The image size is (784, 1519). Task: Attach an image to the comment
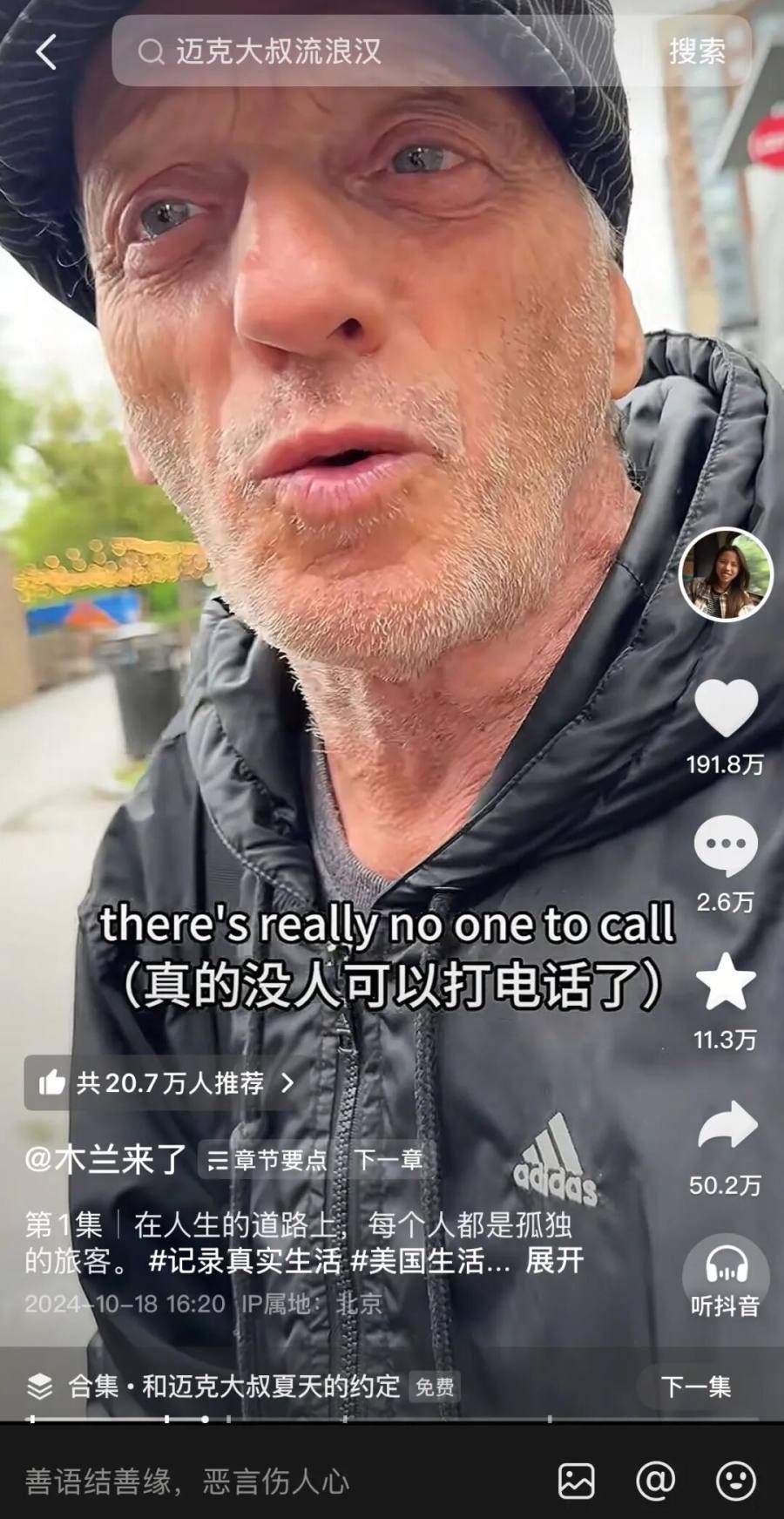click(x=576, y=1481)
